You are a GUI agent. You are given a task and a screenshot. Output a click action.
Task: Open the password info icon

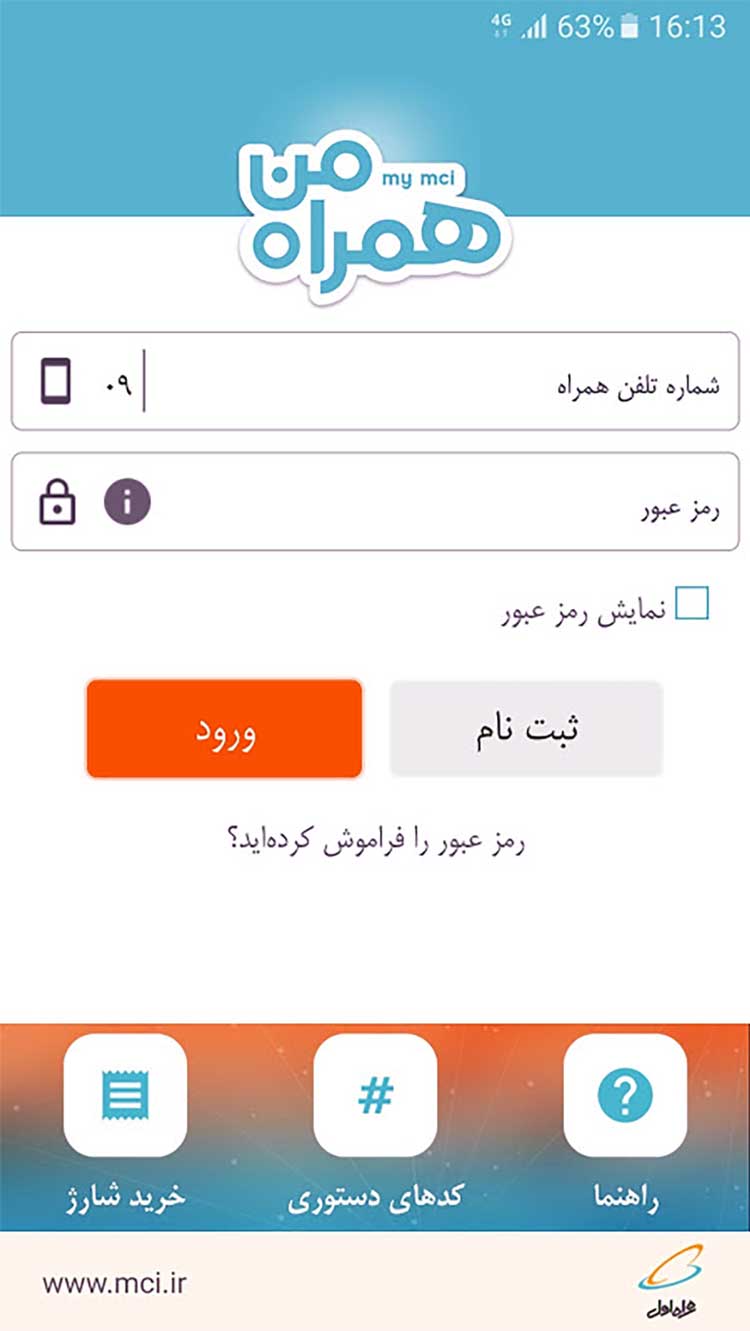tap(128, 502)
